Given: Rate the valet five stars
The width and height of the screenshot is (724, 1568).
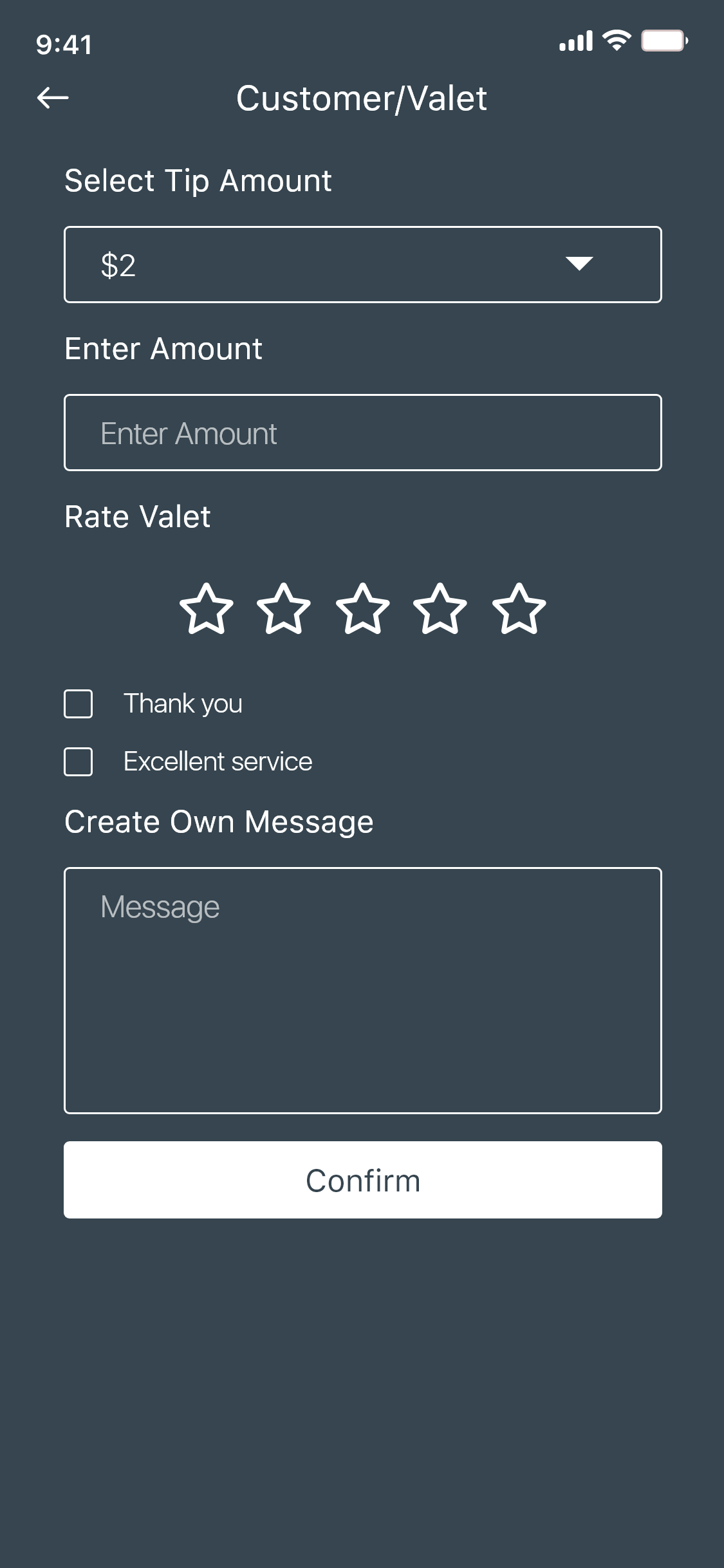Looking at the screenshot, I should click(x=519, y=608).
